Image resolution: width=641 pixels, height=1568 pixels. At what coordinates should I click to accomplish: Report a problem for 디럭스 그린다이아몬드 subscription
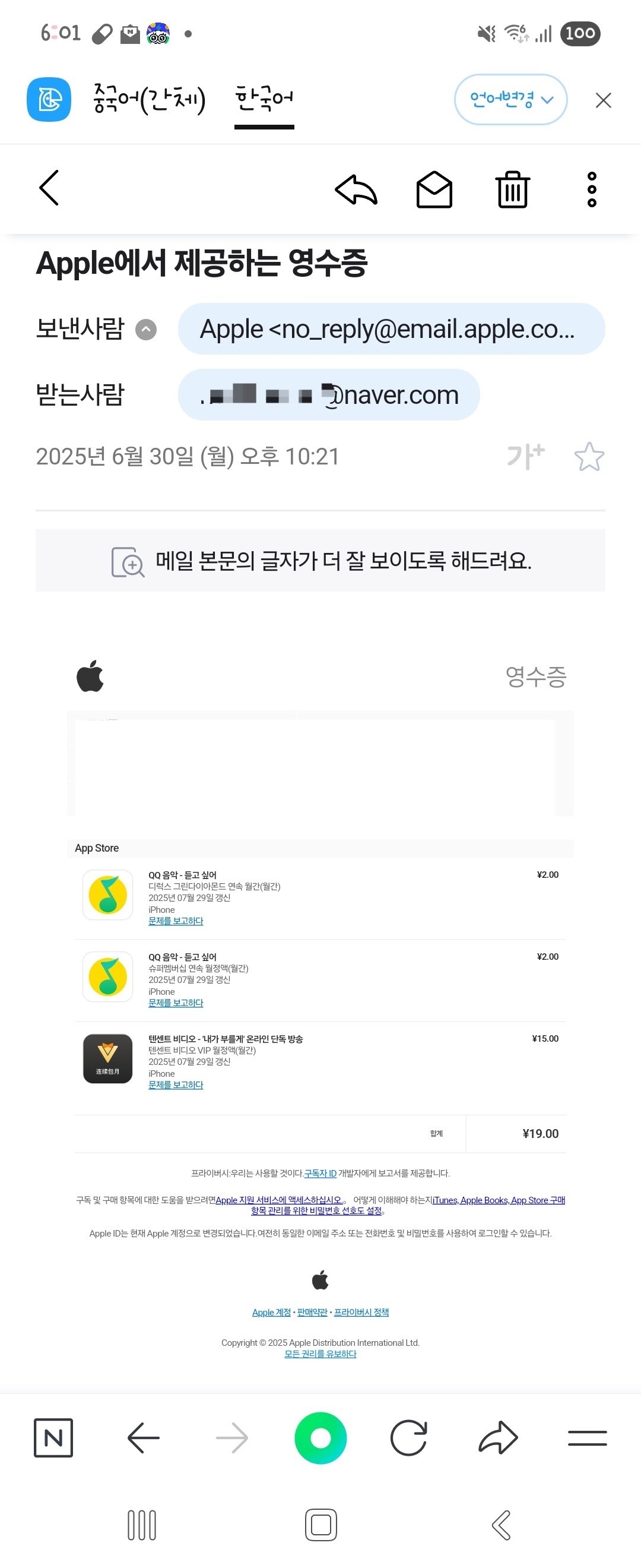click(x=176, y=921)
